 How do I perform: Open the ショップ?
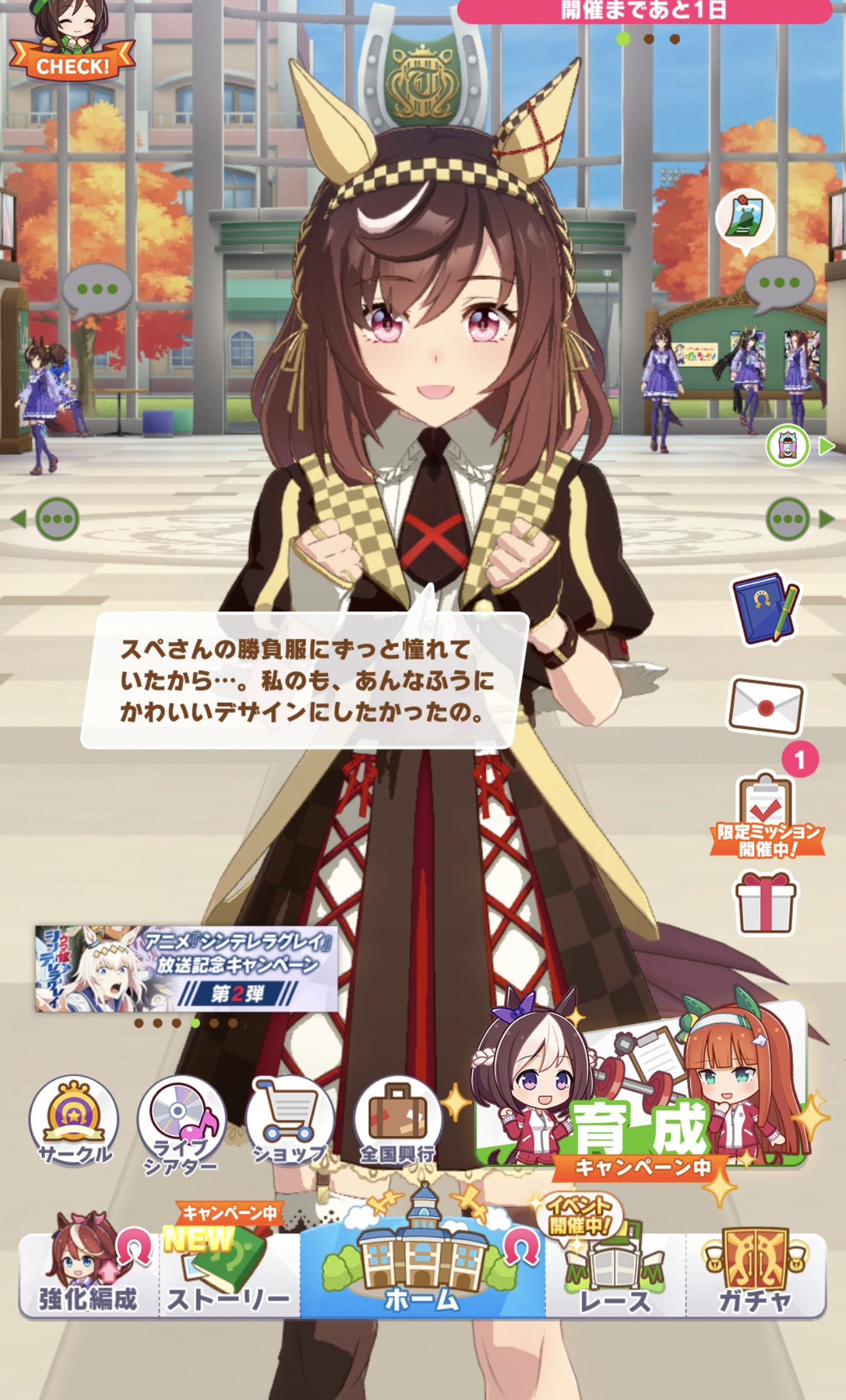pyautogui.click(x=290, y=1122)
